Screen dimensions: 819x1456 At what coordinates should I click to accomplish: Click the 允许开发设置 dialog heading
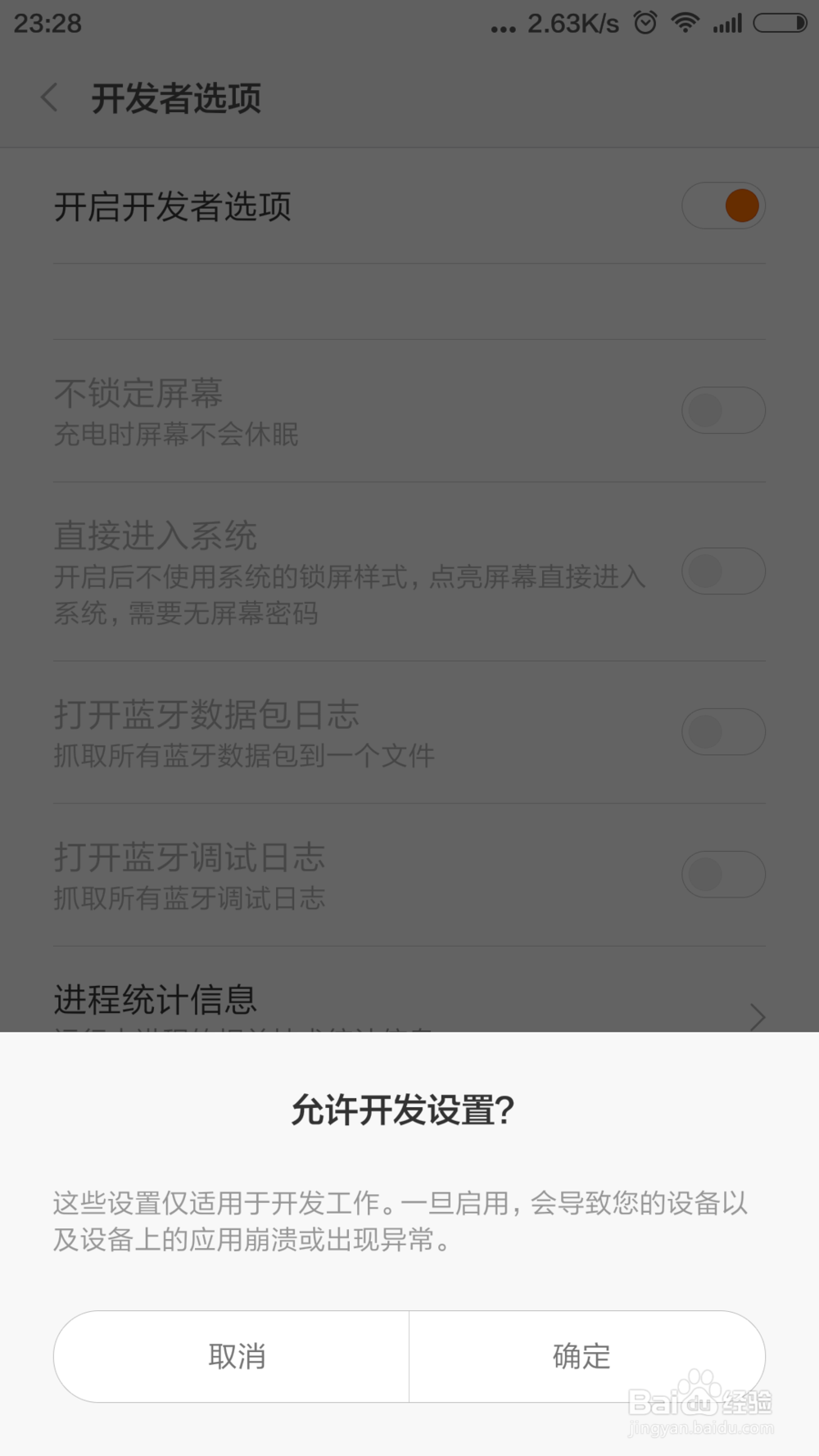pyautogui.click(x=408, y=1111)
